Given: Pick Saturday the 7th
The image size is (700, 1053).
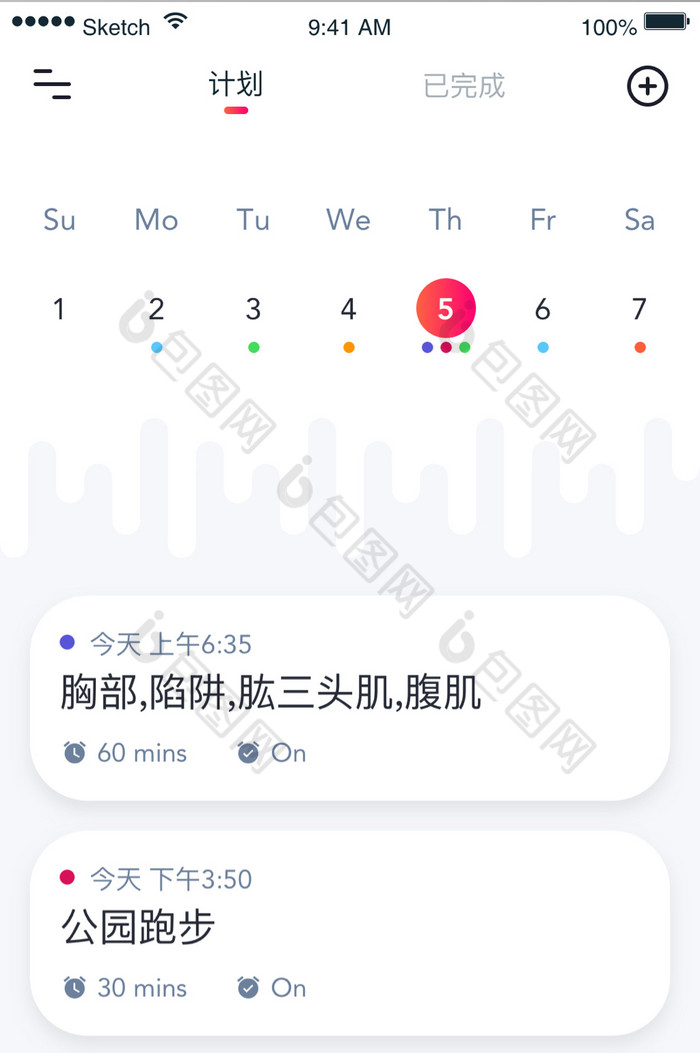Looking at the screenshot, I should point(639,309).
